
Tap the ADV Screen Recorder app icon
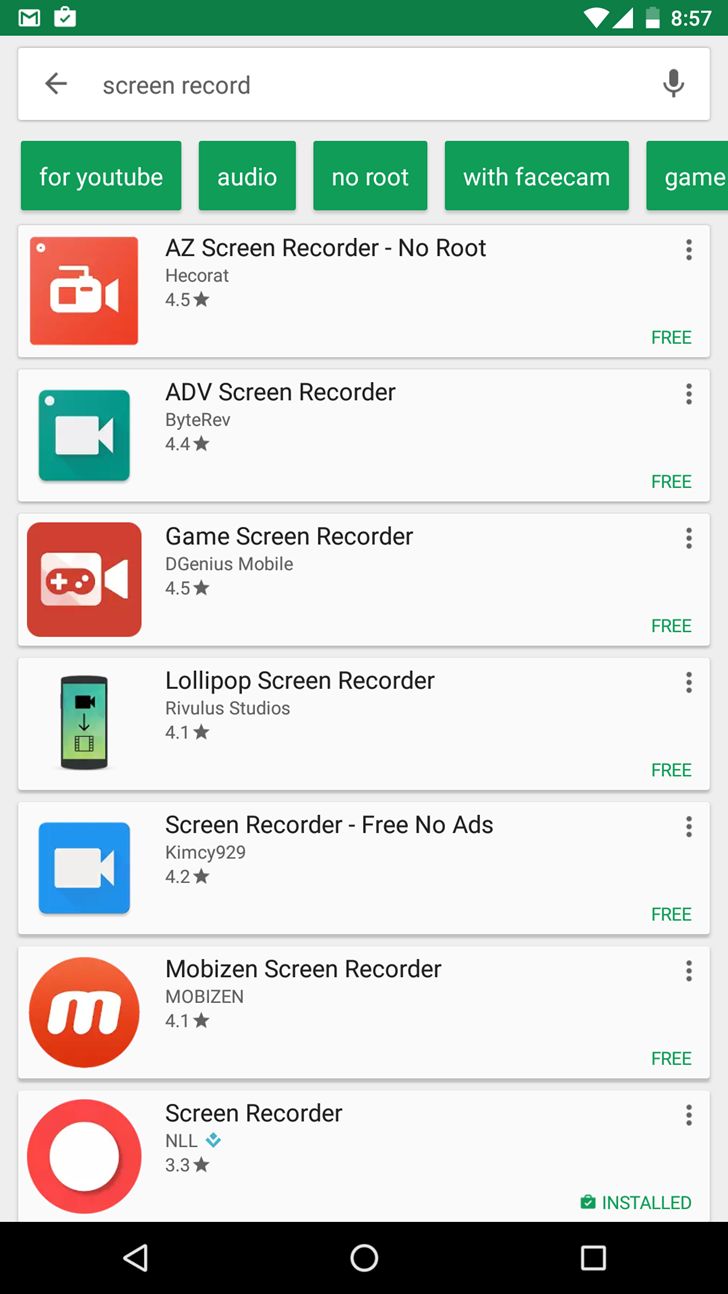(84, 435)
